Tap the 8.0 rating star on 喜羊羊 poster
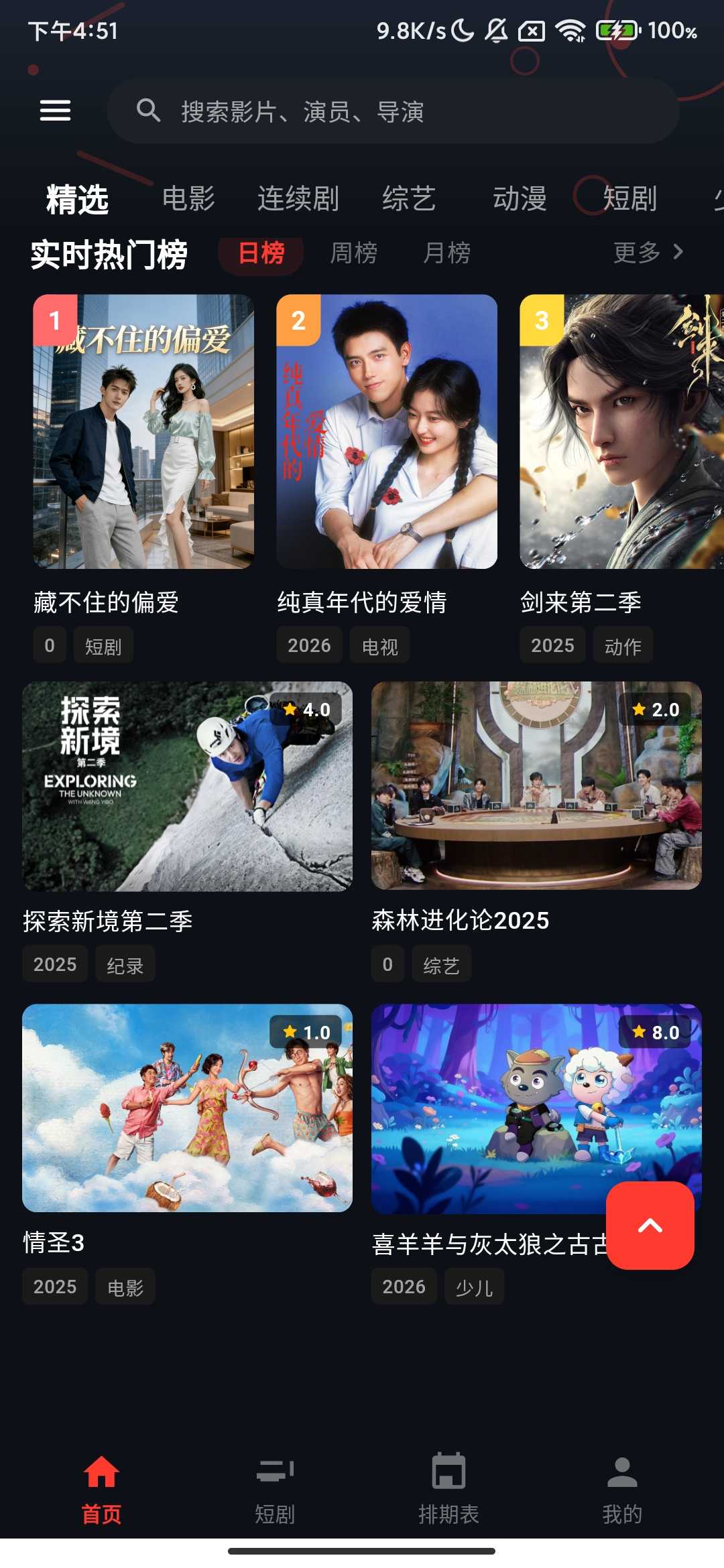 point(655,1032)
